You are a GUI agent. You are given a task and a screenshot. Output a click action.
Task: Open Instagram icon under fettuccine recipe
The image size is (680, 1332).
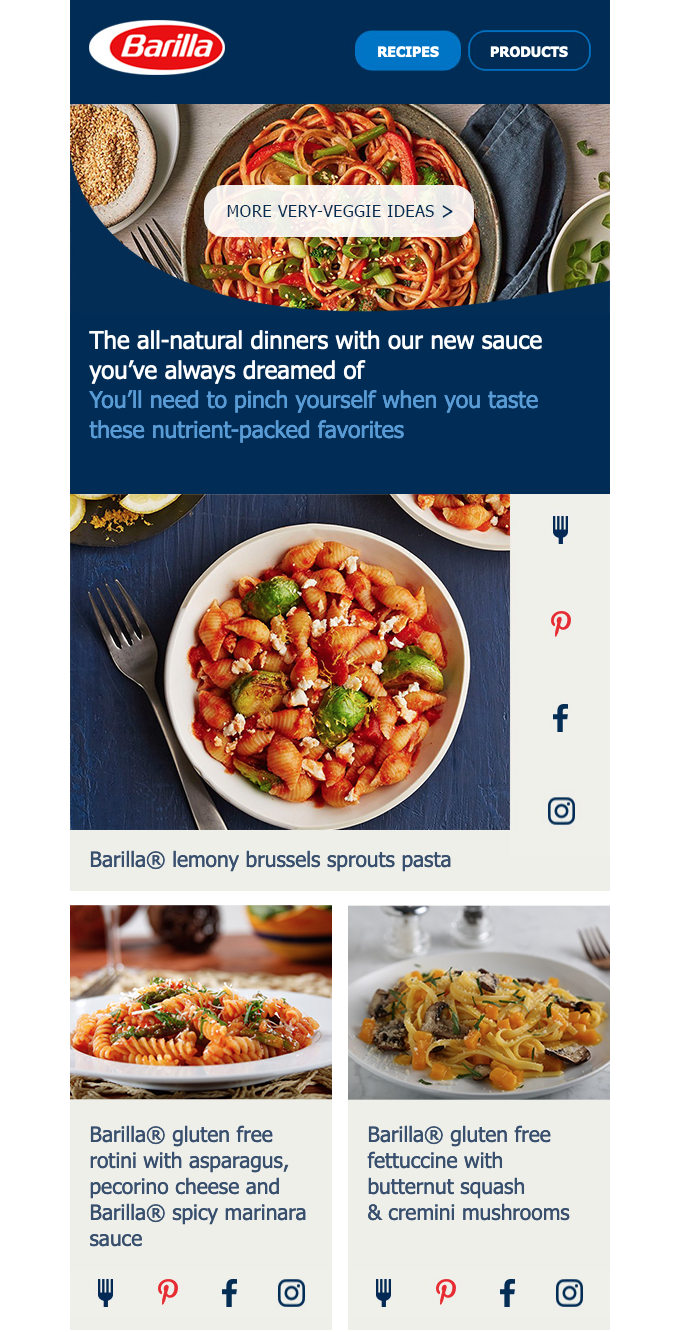coord(569,1293)
